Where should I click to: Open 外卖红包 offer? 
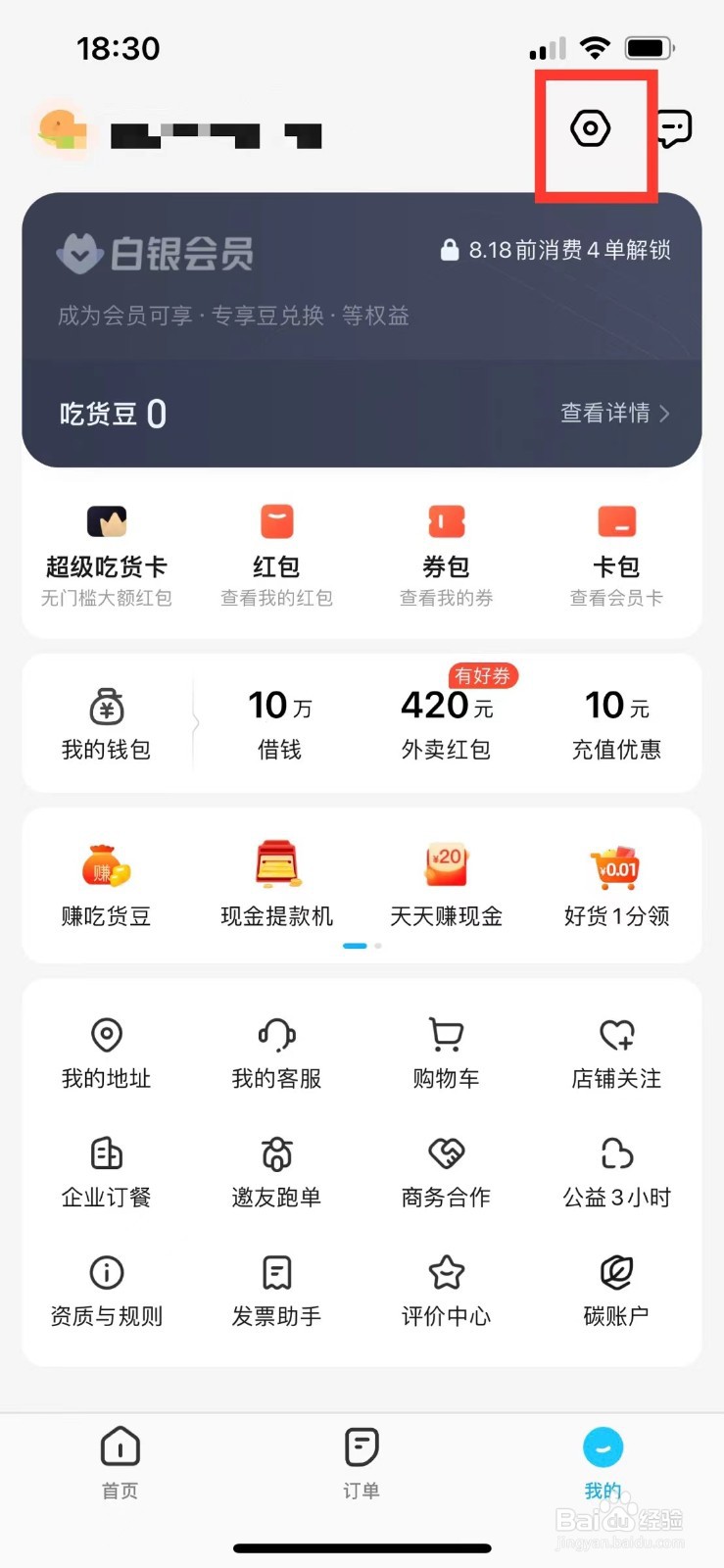pyautogui.click(x=446, y=723)
